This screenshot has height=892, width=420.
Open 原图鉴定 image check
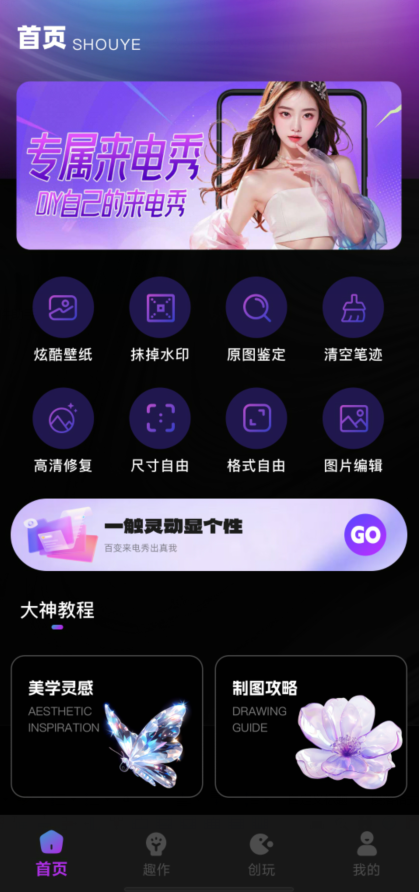tap(256, 320)
